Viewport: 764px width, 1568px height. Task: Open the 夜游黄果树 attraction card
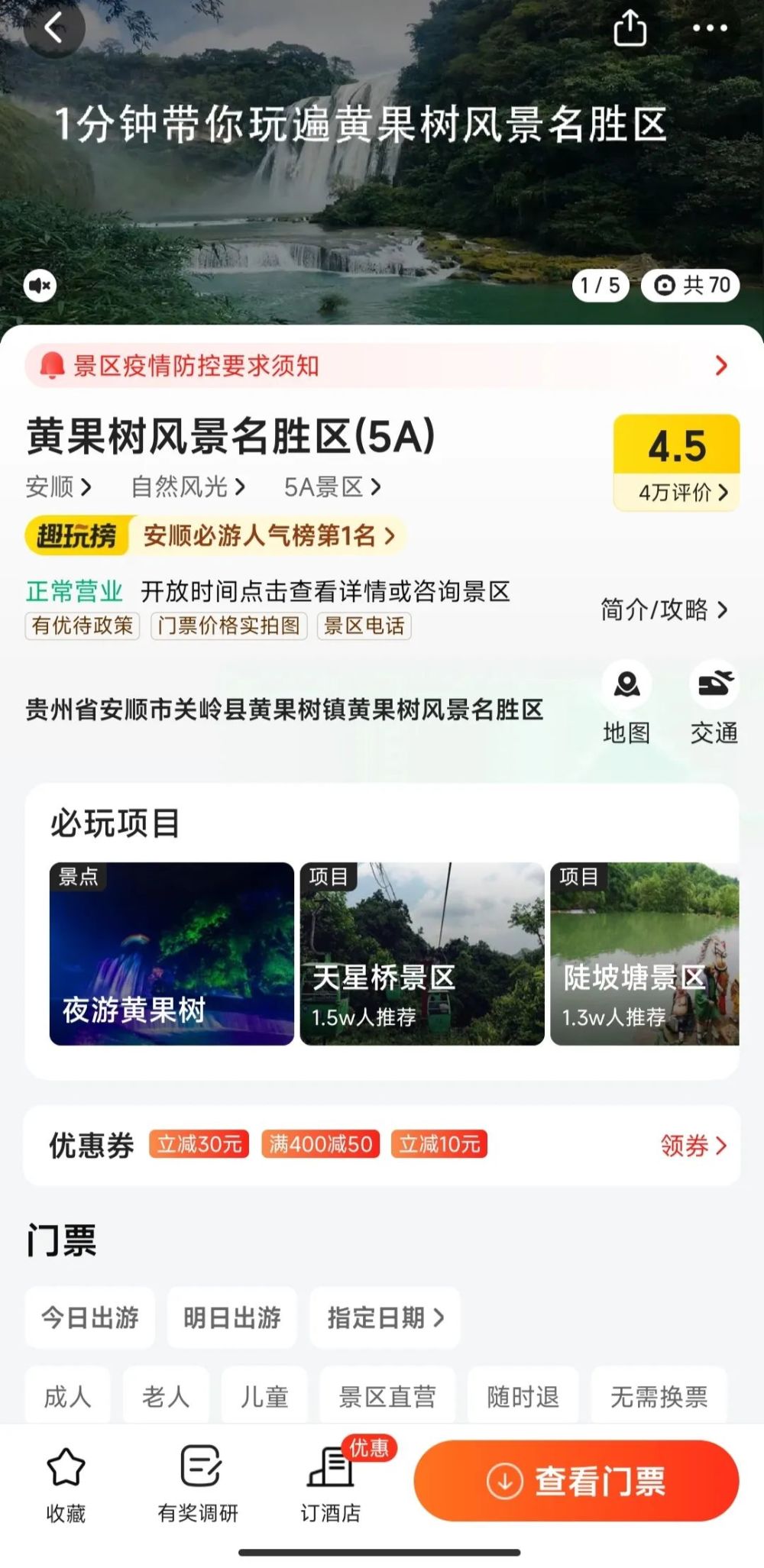pos(172,953)
